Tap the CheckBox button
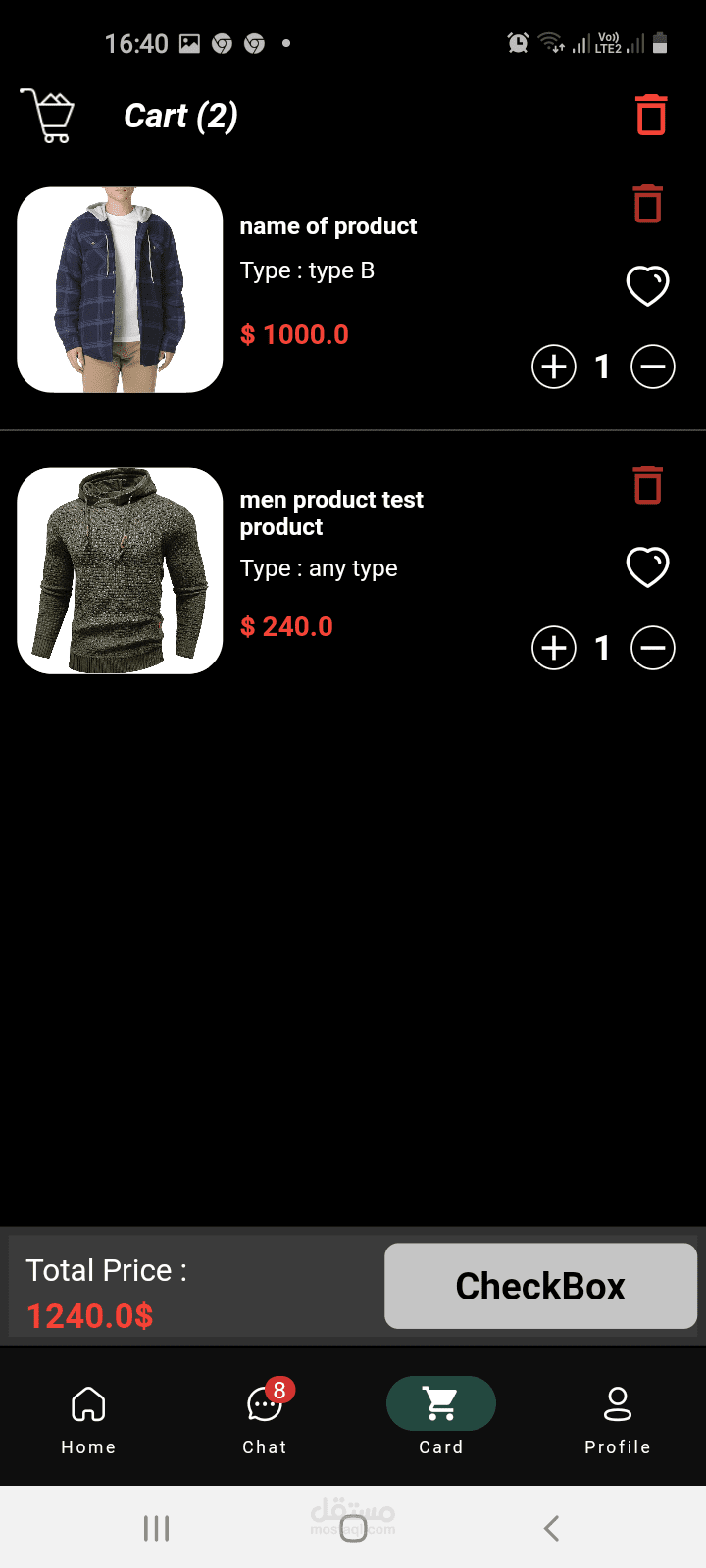The height and width of the screenshot is (1568, 706). (x=540, y=1286)
